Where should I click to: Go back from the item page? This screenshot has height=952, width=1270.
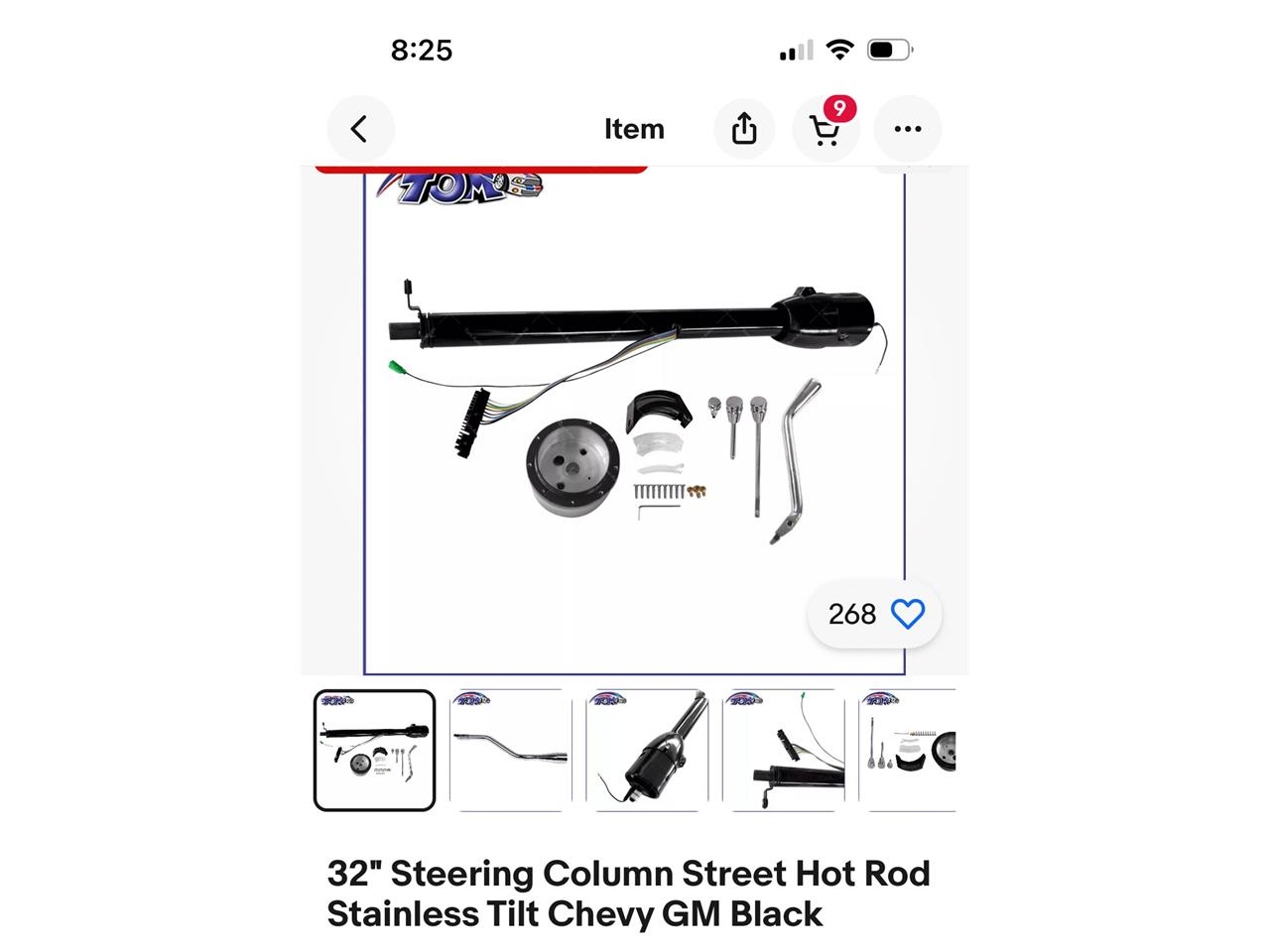[x=360, y=129]
